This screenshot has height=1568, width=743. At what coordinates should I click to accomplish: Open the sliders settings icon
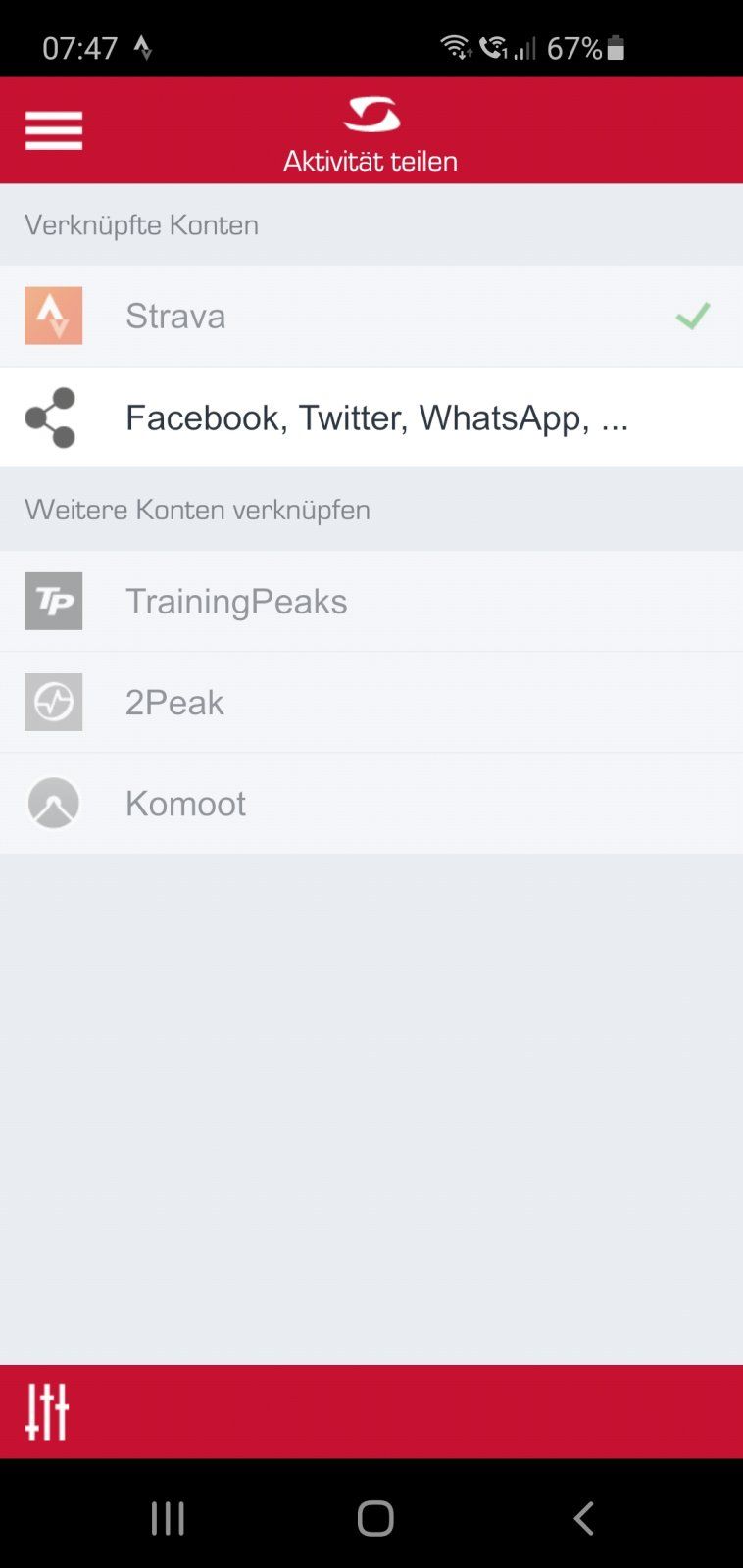(x=47, y=1411)
